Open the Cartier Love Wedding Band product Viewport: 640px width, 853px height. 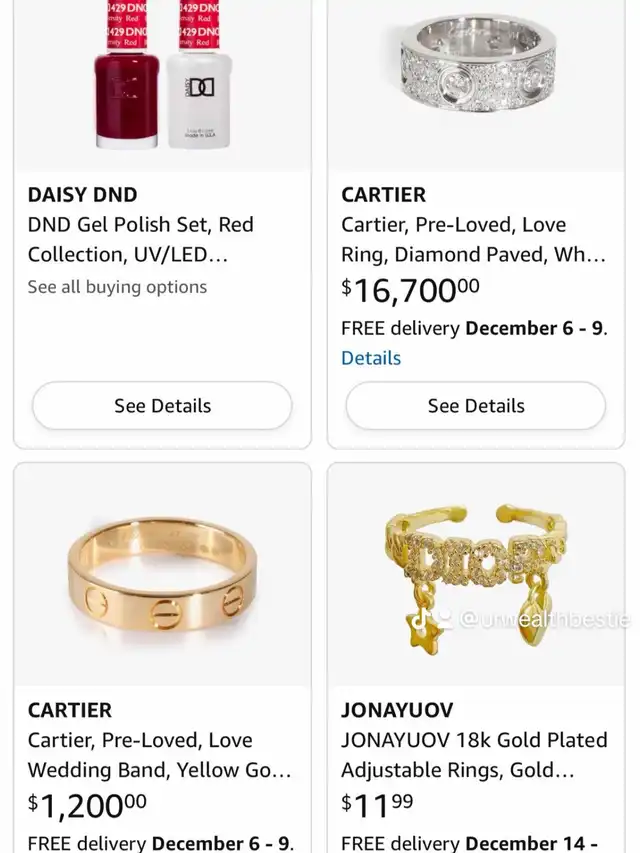click(160, 755)
